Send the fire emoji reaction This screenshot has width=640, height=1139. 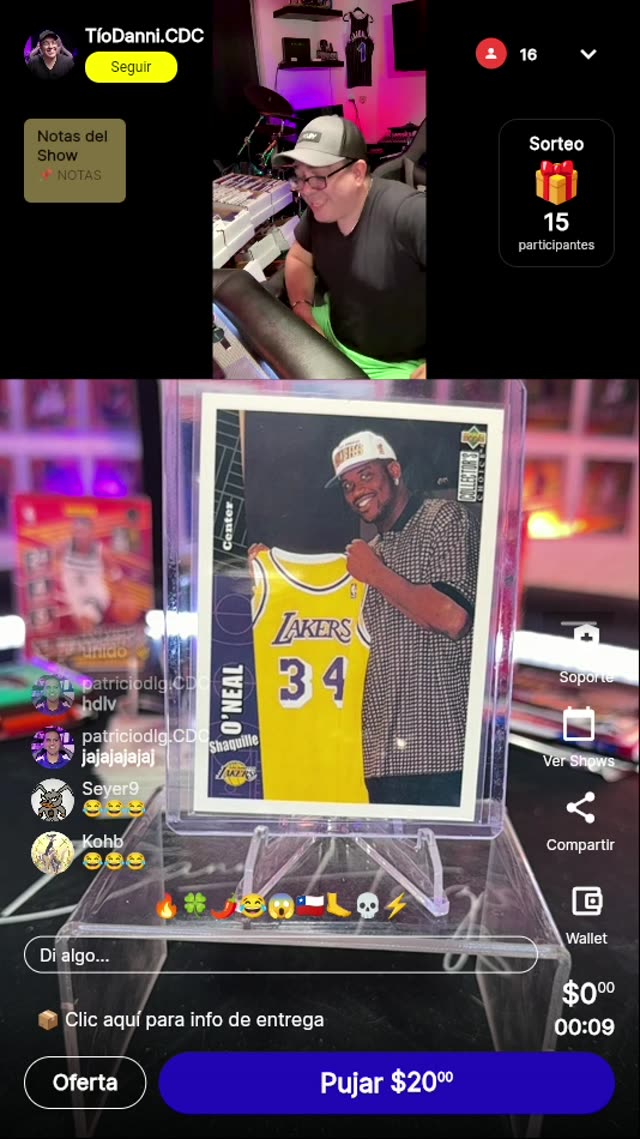click(166, 907)
